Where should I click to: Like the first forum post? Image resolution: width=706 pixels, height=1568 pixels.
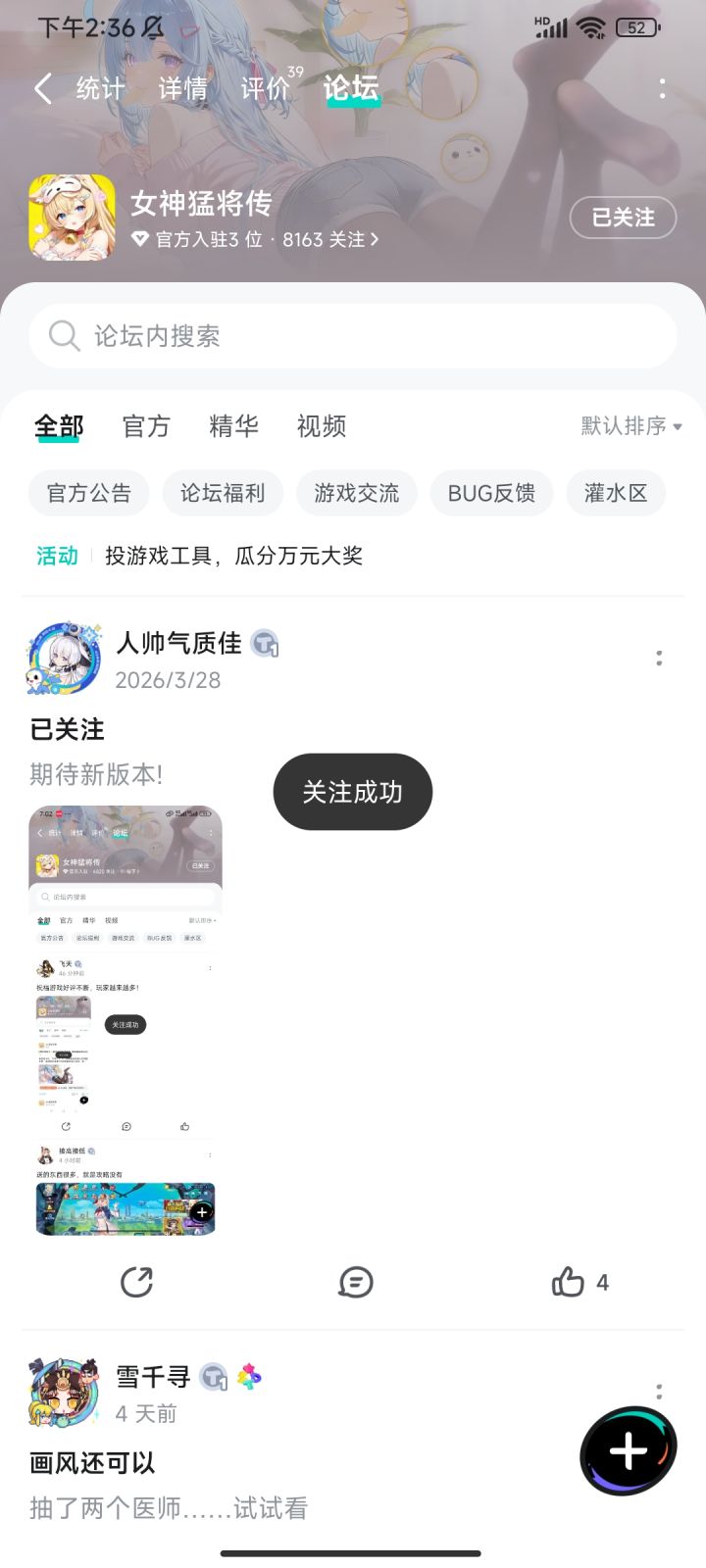pyautogui.click(x=569, y=1281)
